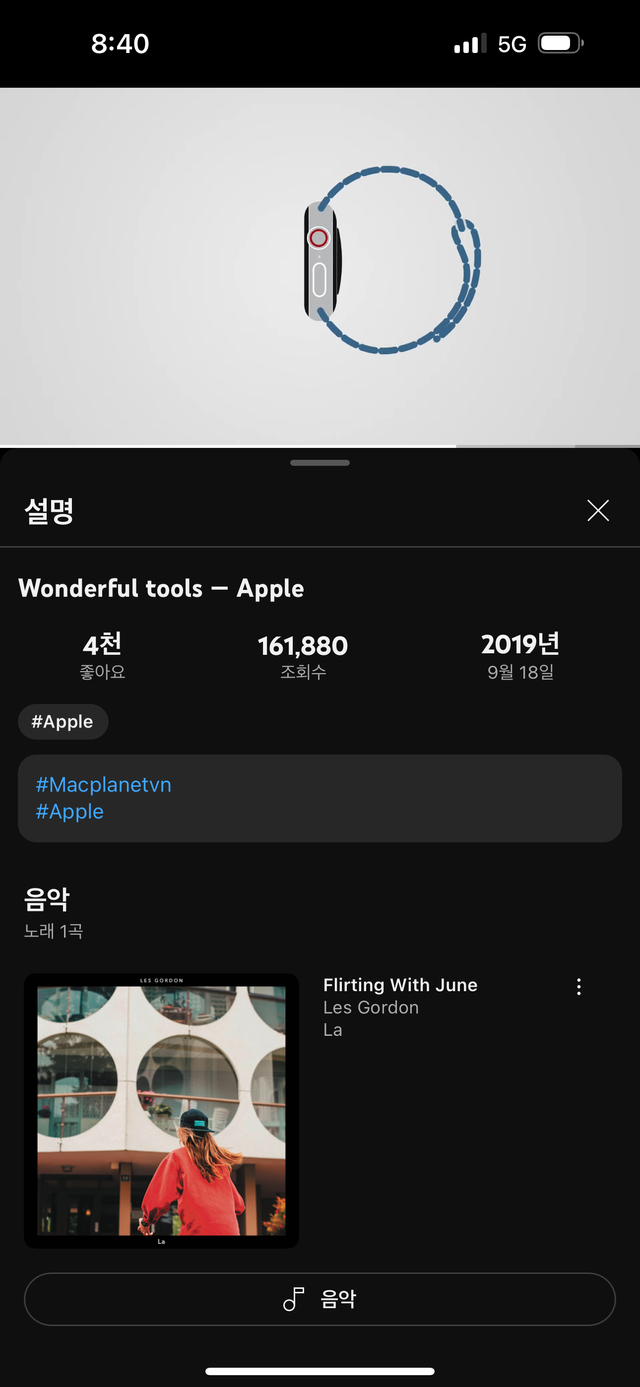Open the Flirting With June album cover

pyautogui.click(x=161, y=1110)
